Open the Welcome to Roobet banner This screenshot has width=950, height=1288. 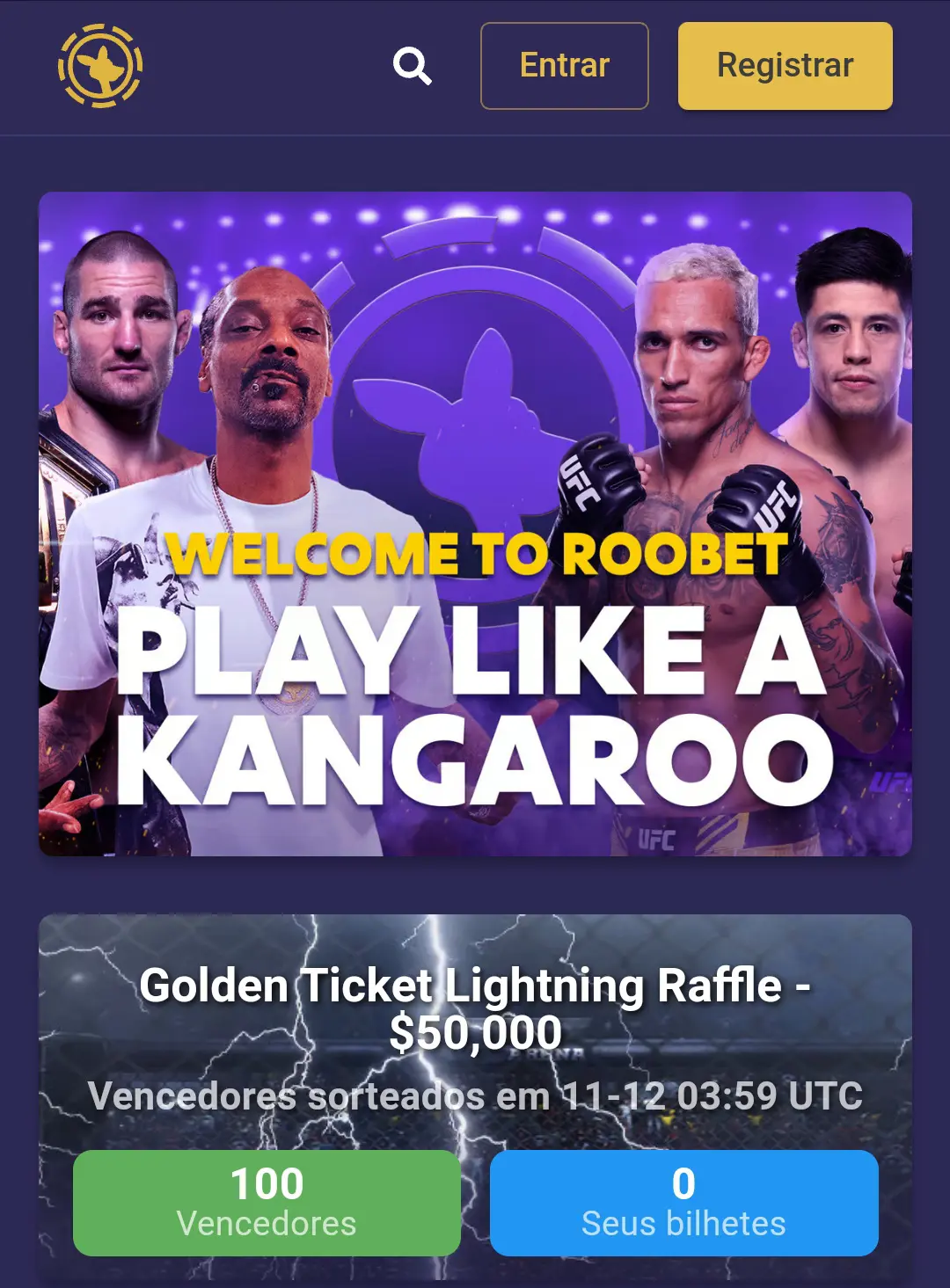click(x=475, y=523)
